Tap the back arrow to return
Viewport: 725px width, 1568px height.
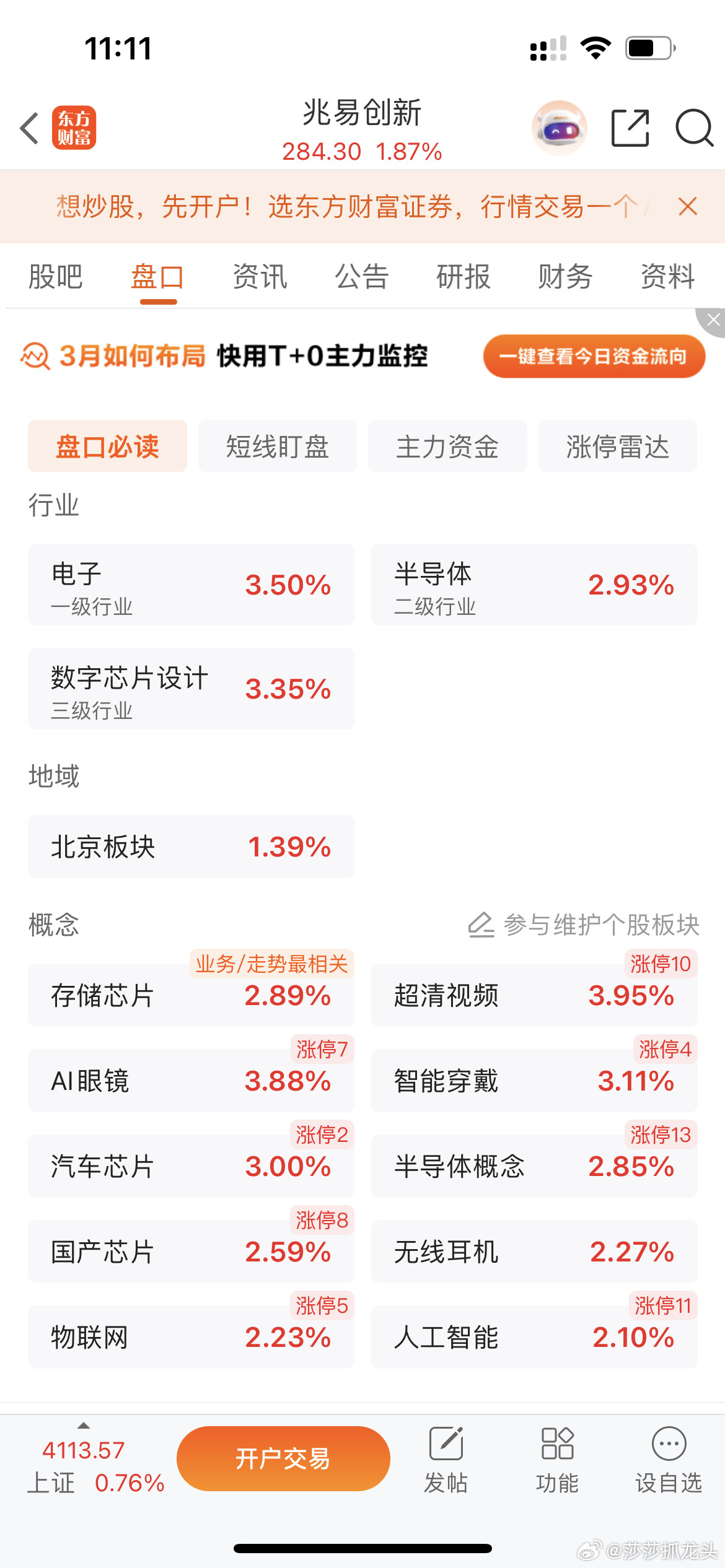[27, 127]
